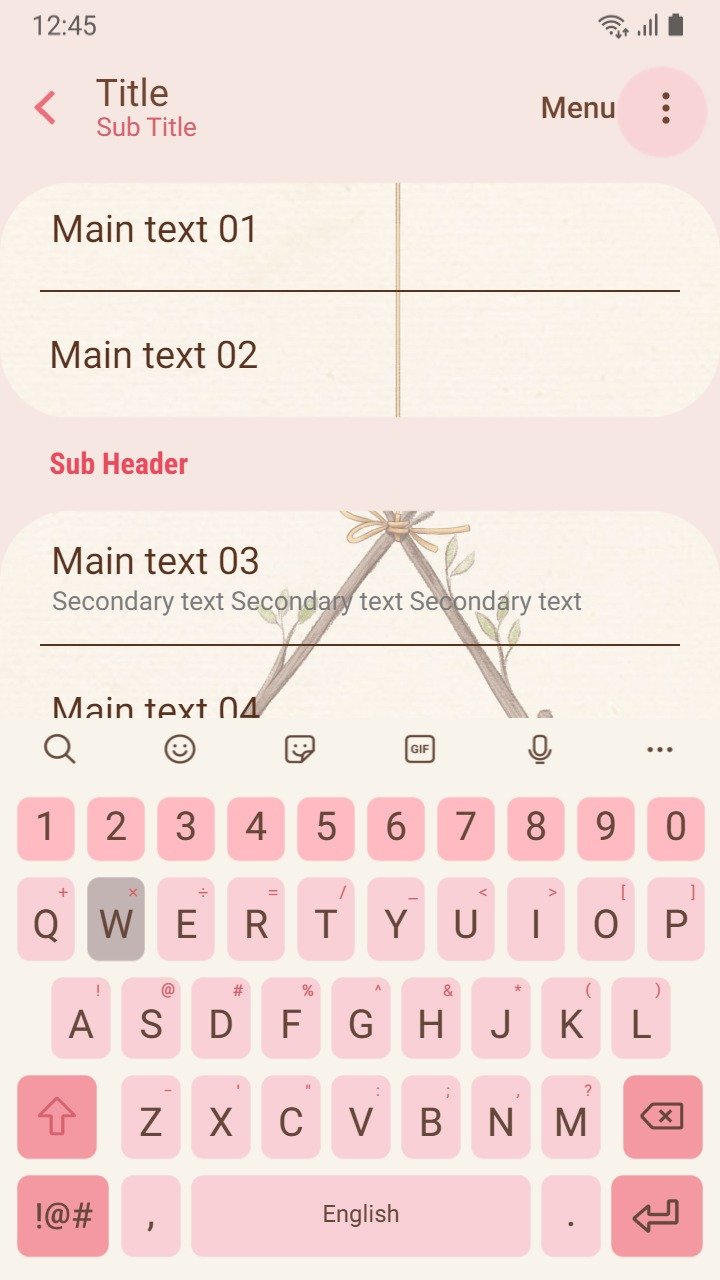Open the Main text 02 row

pos(360,354)
